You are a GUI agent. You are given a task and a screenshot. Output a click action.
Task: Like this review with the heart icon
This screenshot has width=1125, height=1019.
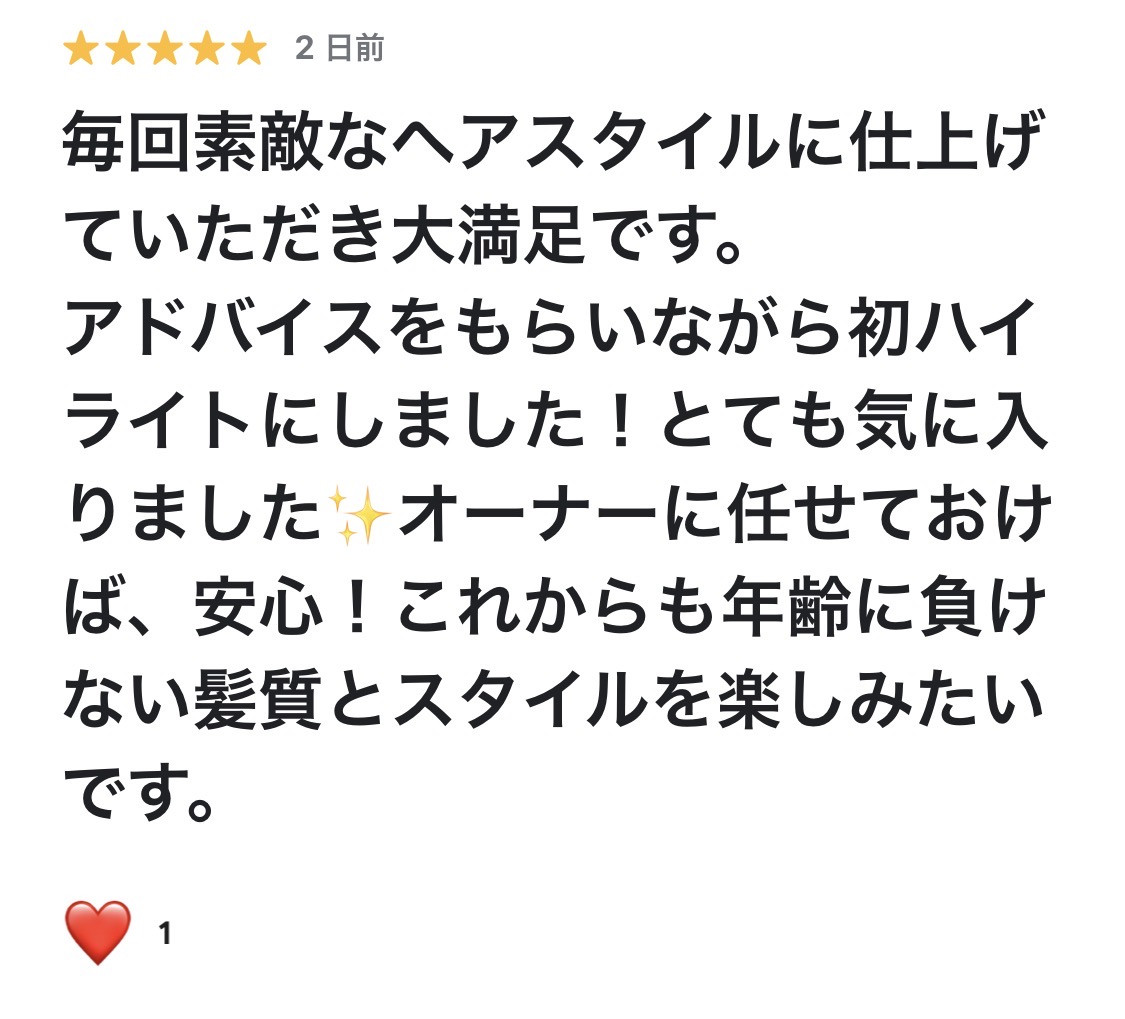click(97, 932)
